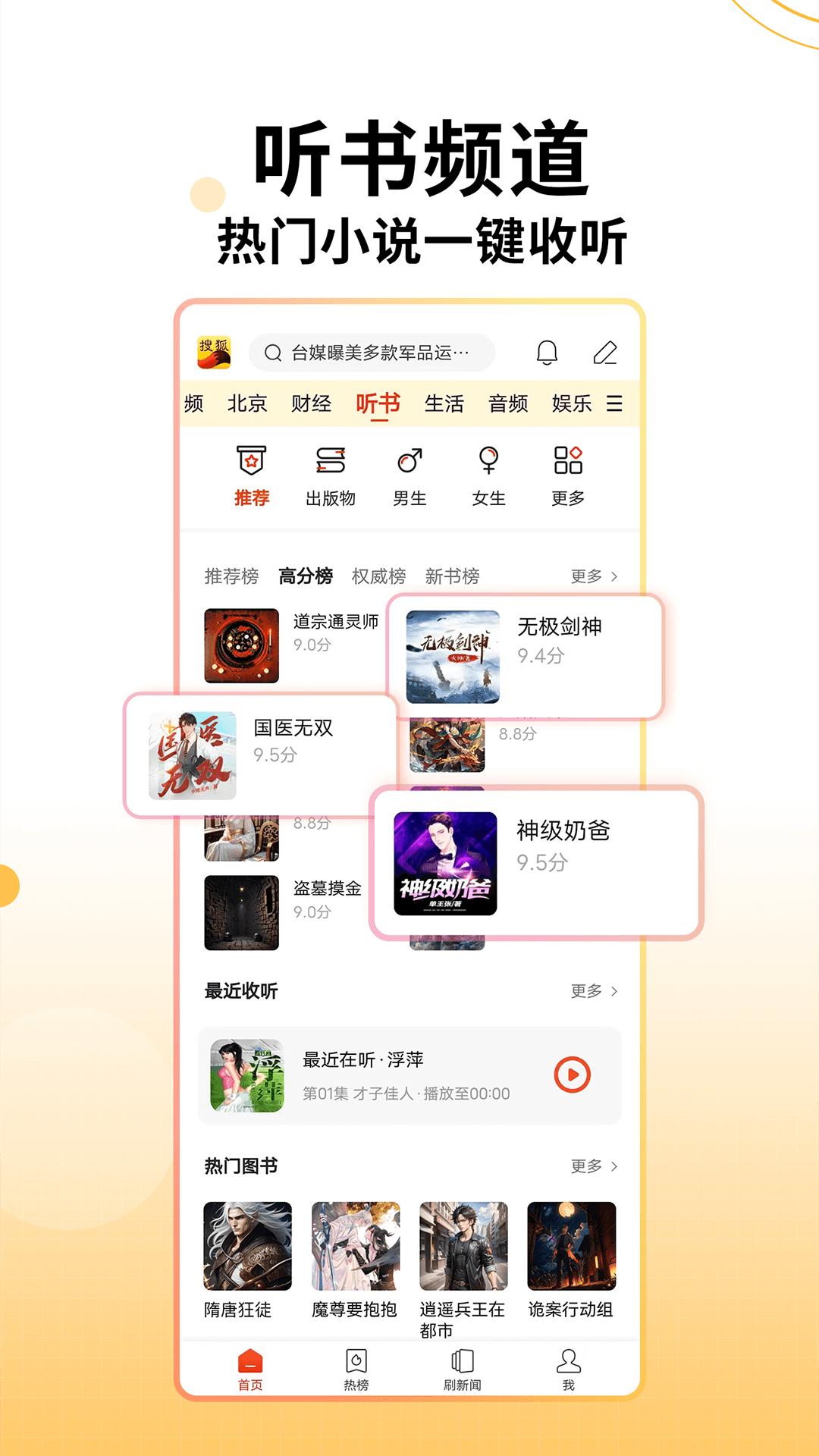Open the 出版物 publications section icon
This screenshot has height=1456, width=819.
tap(327, 460)
